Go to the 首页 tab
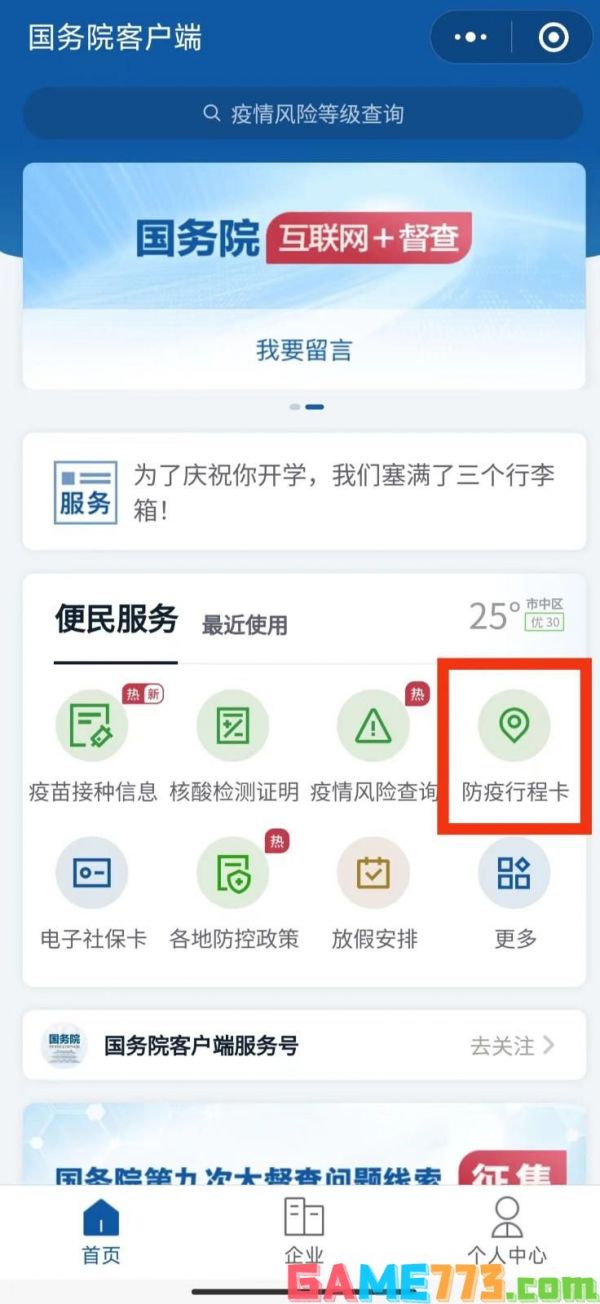Viewport: 600px width, 1304px height. click(101, 1231)
